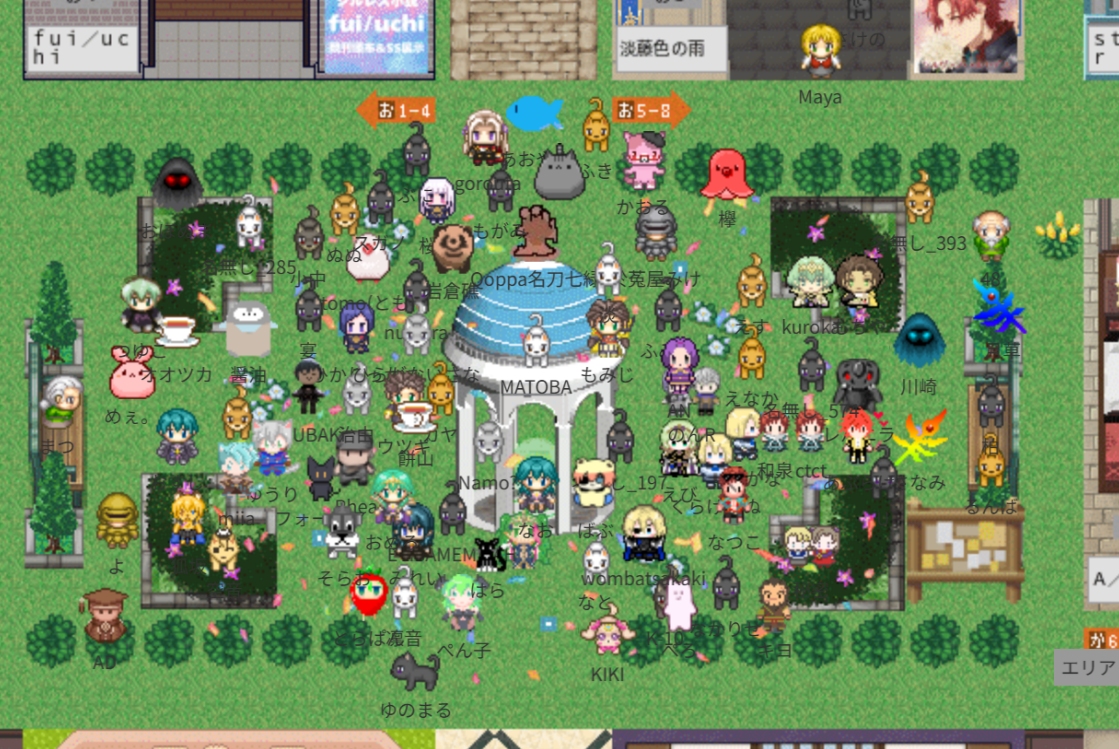
Task: Select the KIKI avatar
Action: click(607, 633)
